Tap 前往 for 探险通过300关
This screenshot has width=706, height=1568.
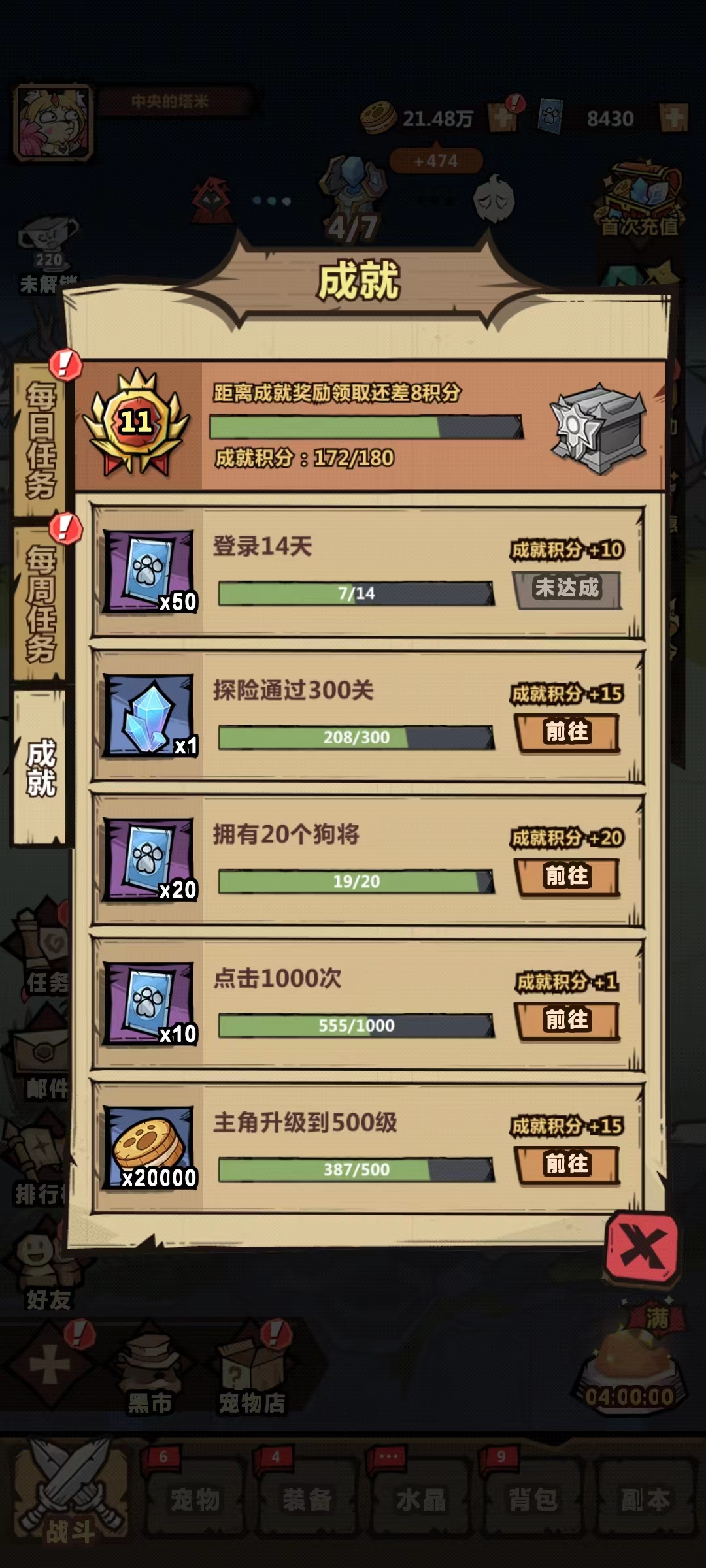567,732
